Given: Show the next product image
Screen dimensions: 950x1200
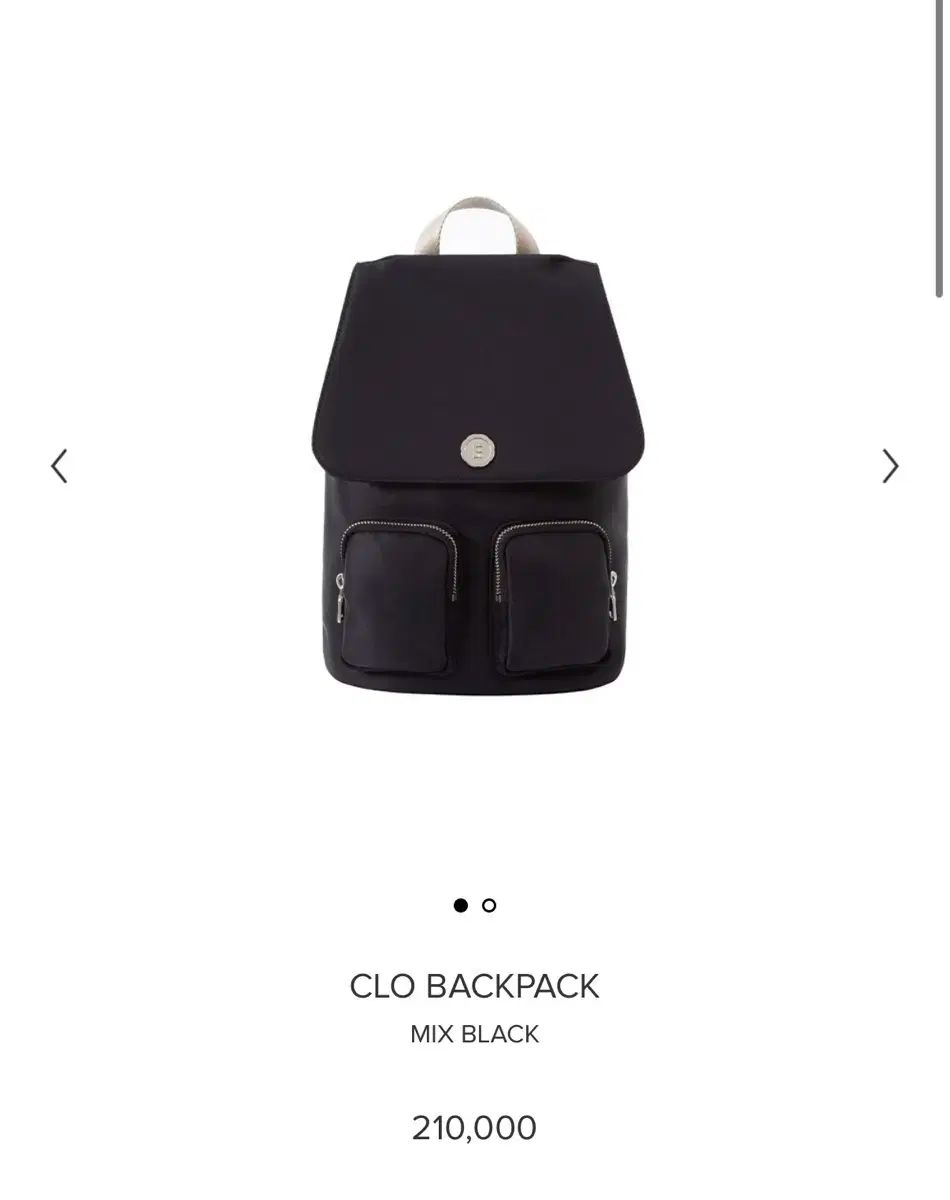Looking at the screenshot, I should point(890,466).
